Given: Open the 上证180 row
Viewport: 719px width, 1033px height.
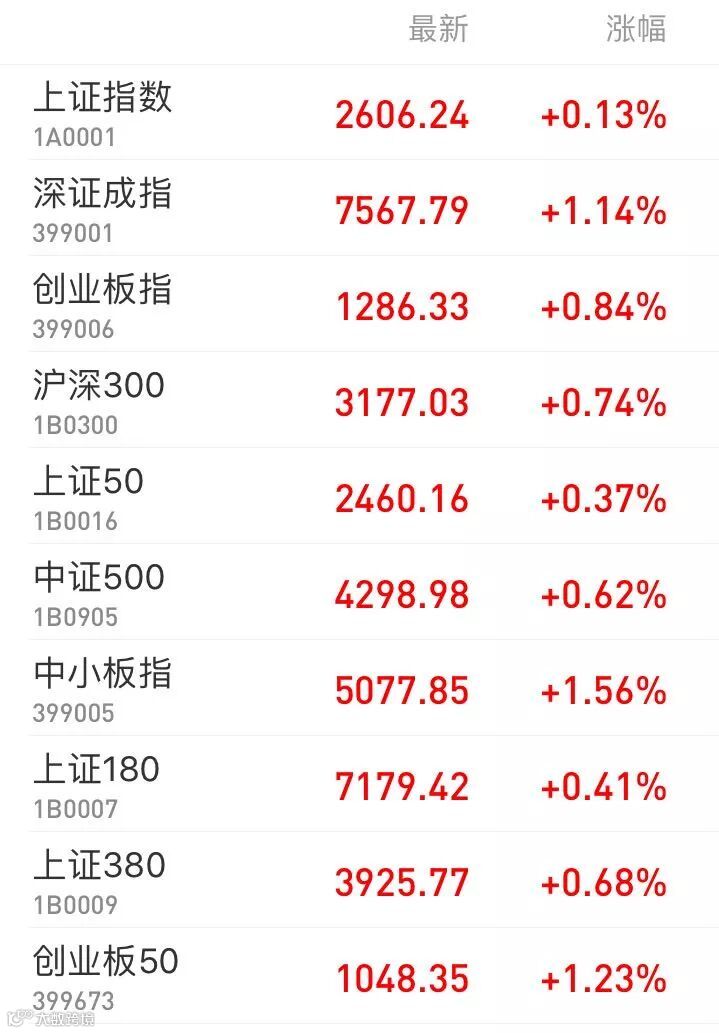Looking at the screenshot, I should (x=359, y=785).
